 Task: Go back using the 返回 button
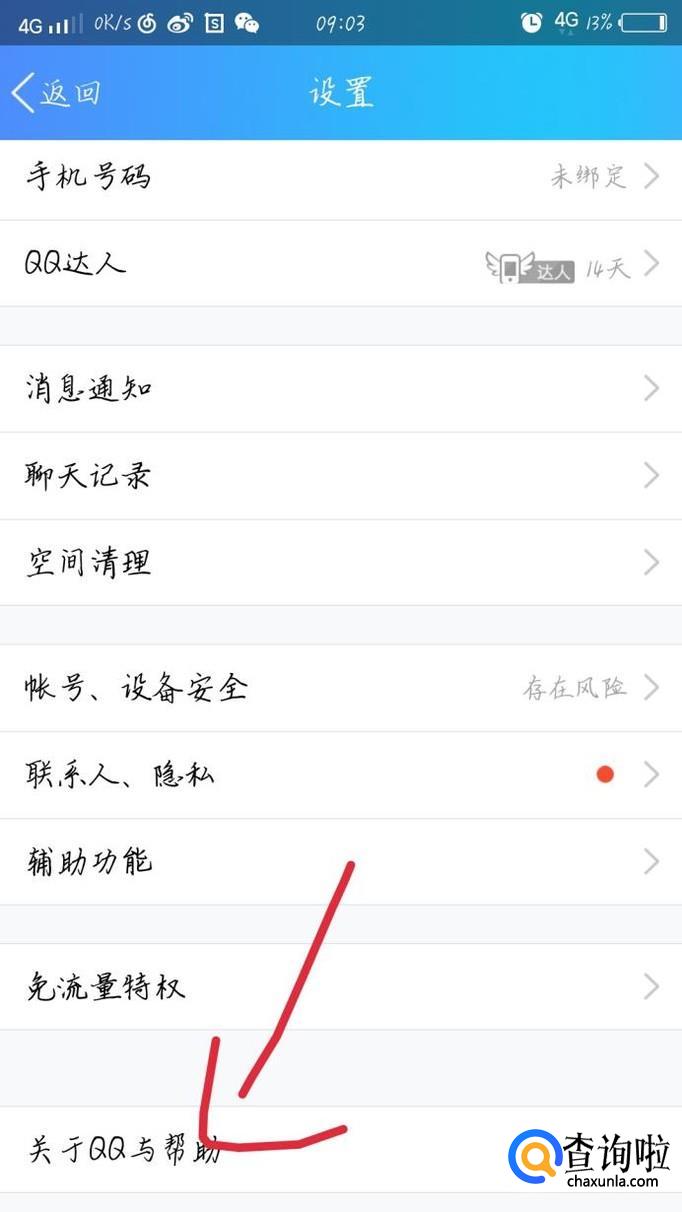pyautogui.click(x=57, y=93)
